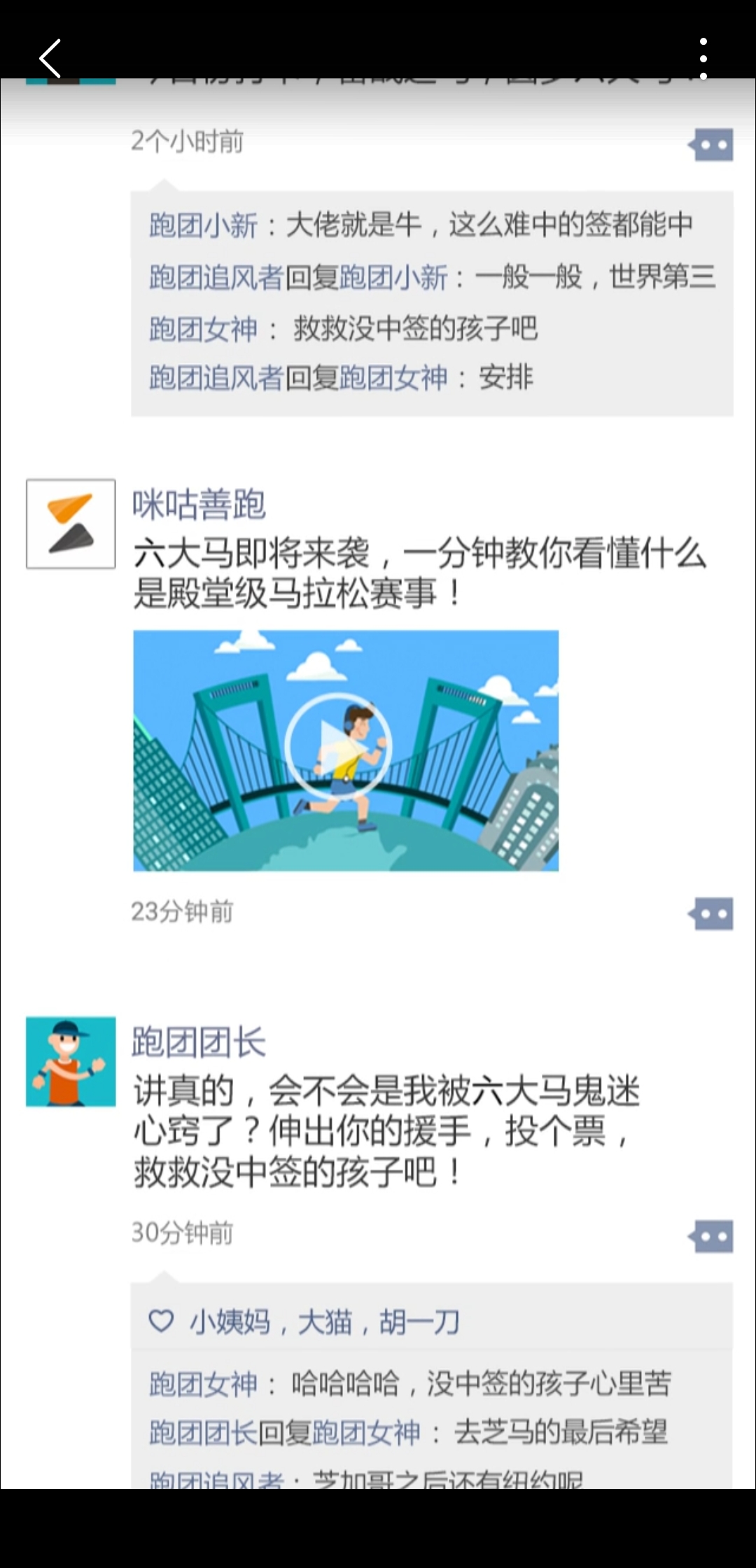The height and width of the screenshot is (1568, 756).
Task: Tap 咪咕善跑's avatar picture
Action: 71,524
